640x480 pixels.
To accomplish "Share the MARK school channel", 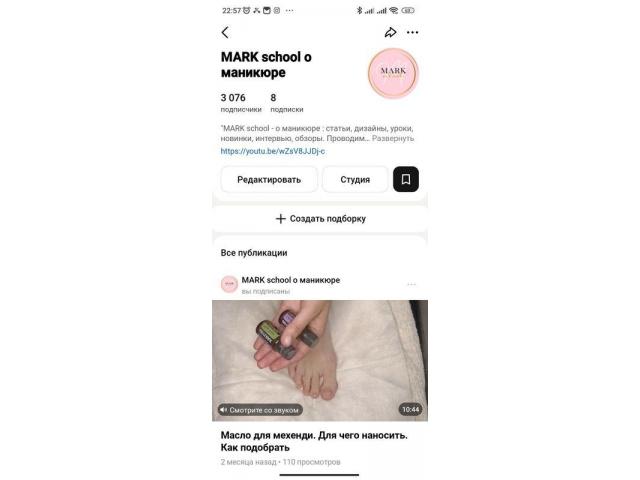I will point(392,33).
